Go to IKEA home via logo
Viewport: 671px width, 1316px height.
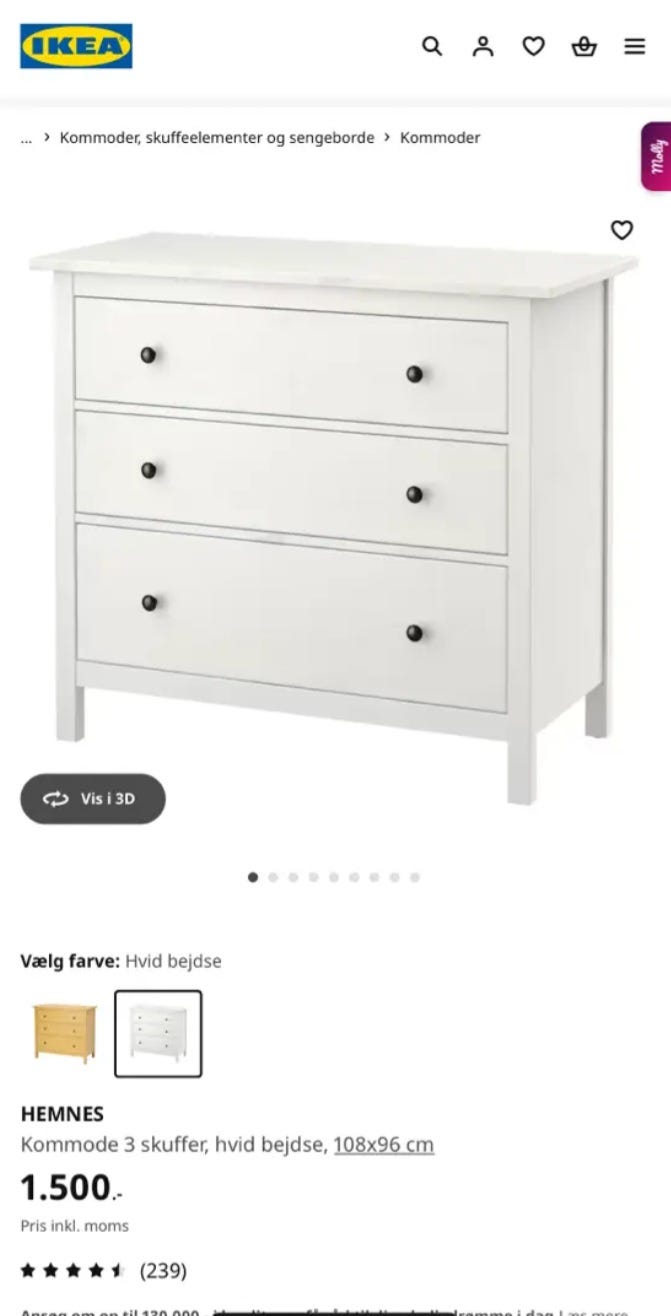click(x=76, y=46)
